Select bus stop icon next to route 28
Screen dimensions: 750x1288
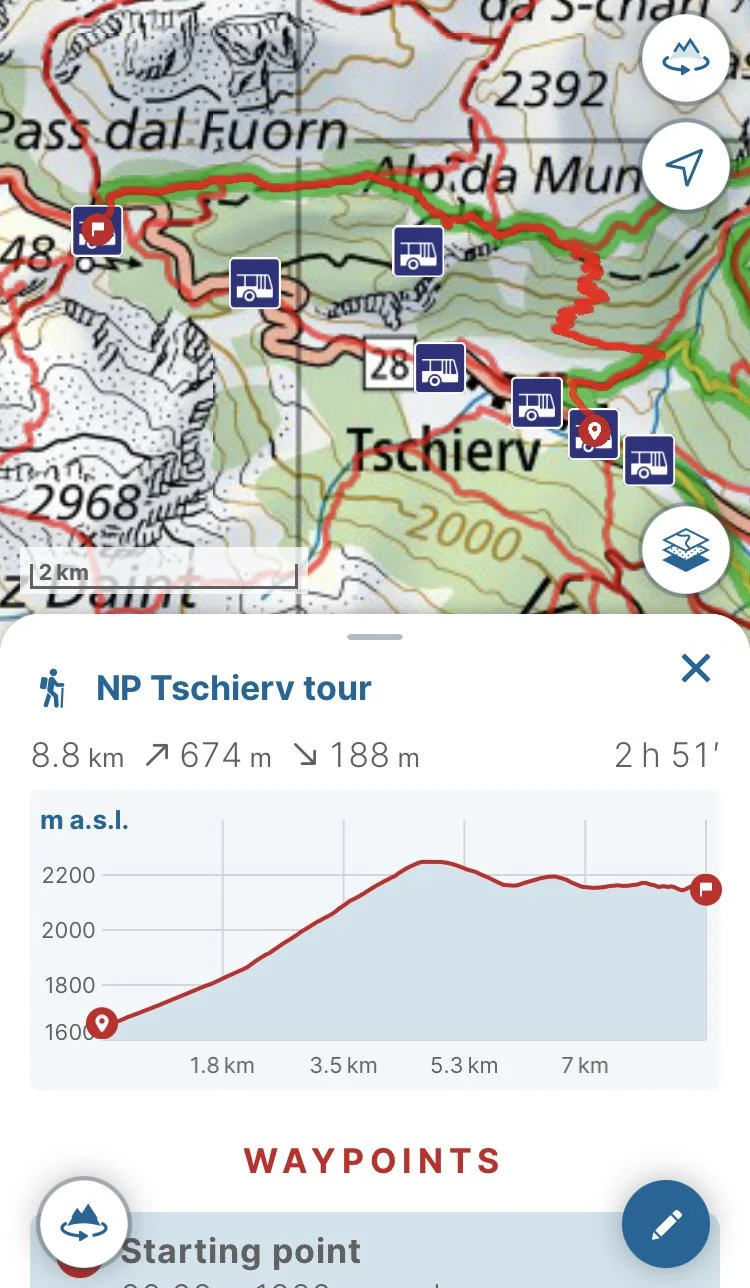tap(440, 367)
